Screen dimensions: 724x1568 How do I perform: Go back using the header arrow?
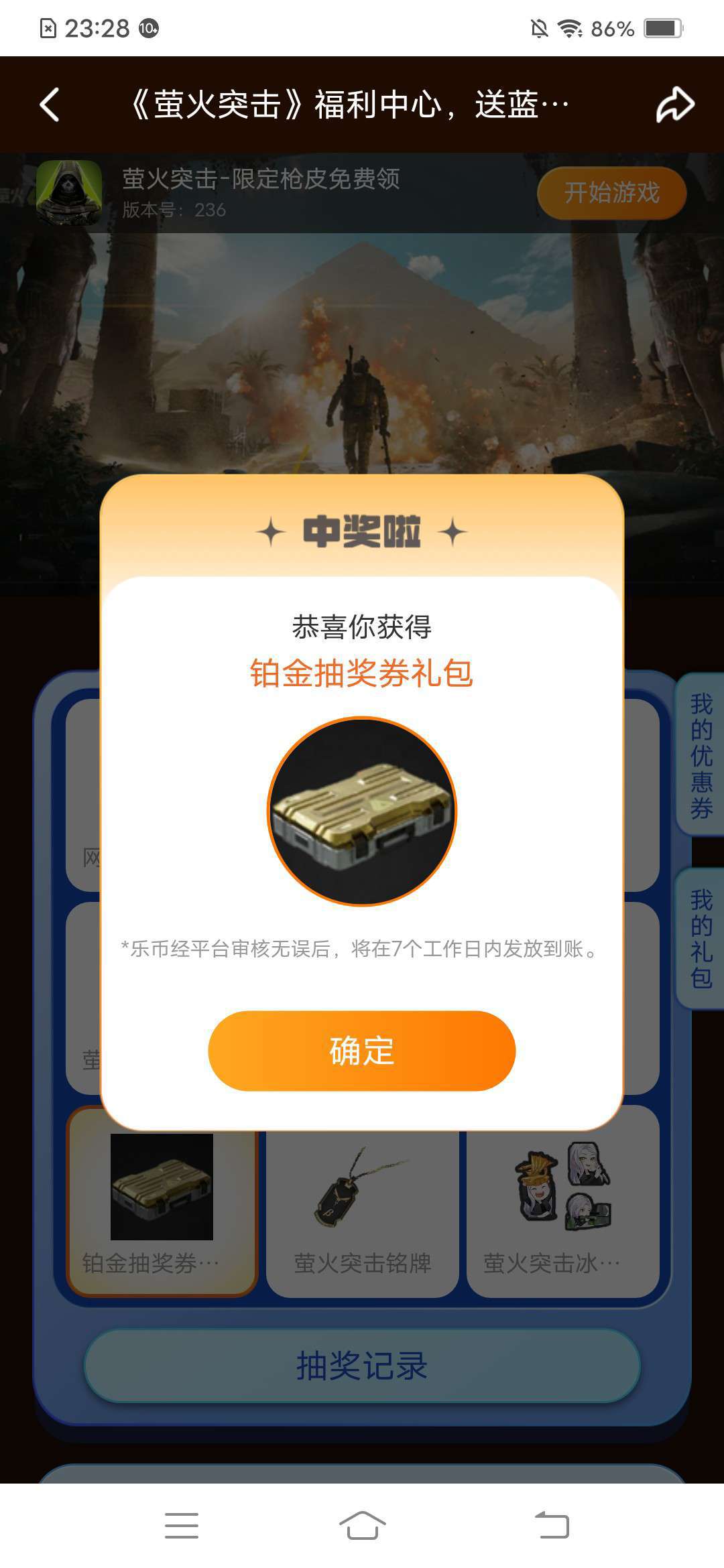pyautogui.click(x=50, y=105)
